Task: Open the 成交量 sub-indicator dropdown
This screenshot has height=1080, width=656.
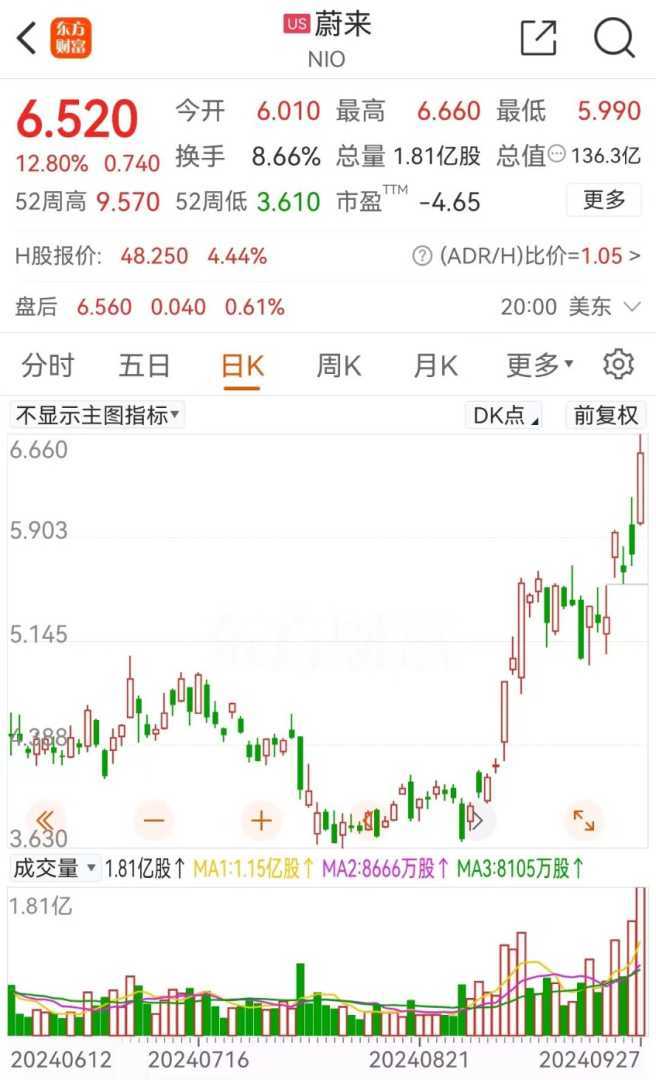Action: pyautogui.click(x=55, y=868)
